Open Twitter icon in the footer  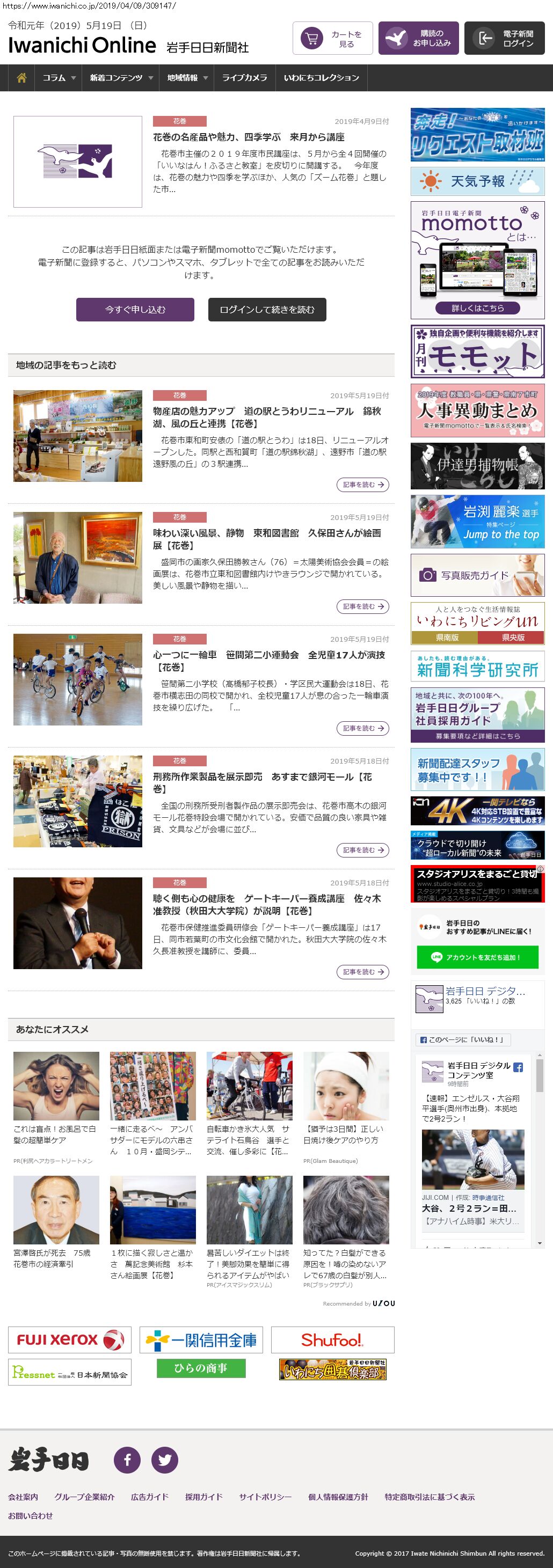tap(164, 1460)
